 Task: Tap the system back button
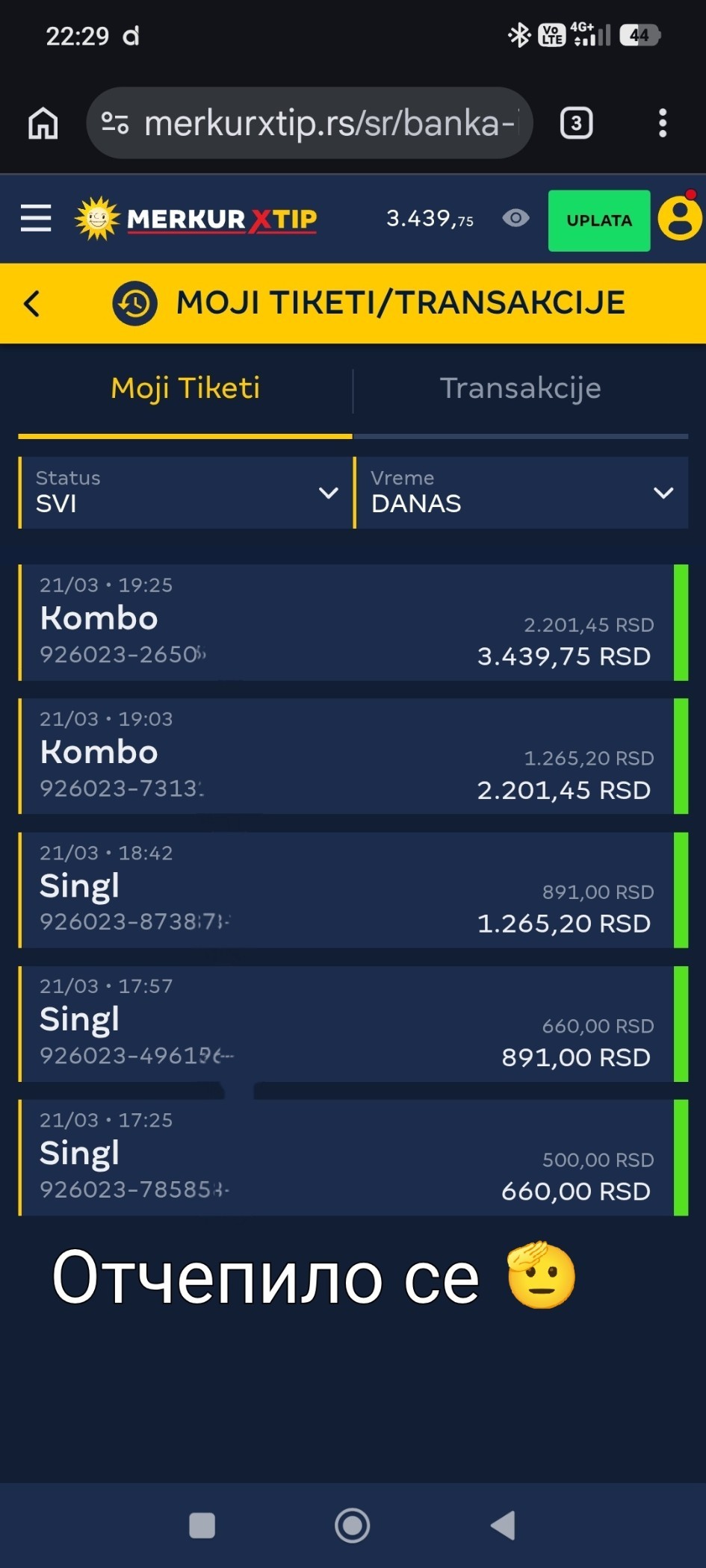click(503, 1525)
